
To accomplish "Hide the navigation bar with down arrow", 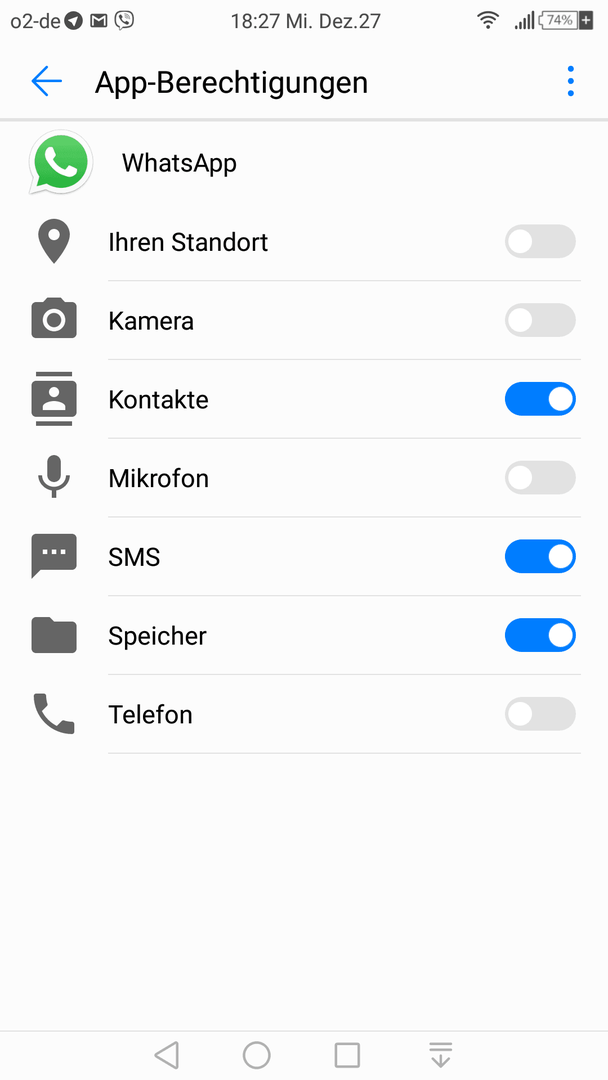I will [x=441, y=1055].
